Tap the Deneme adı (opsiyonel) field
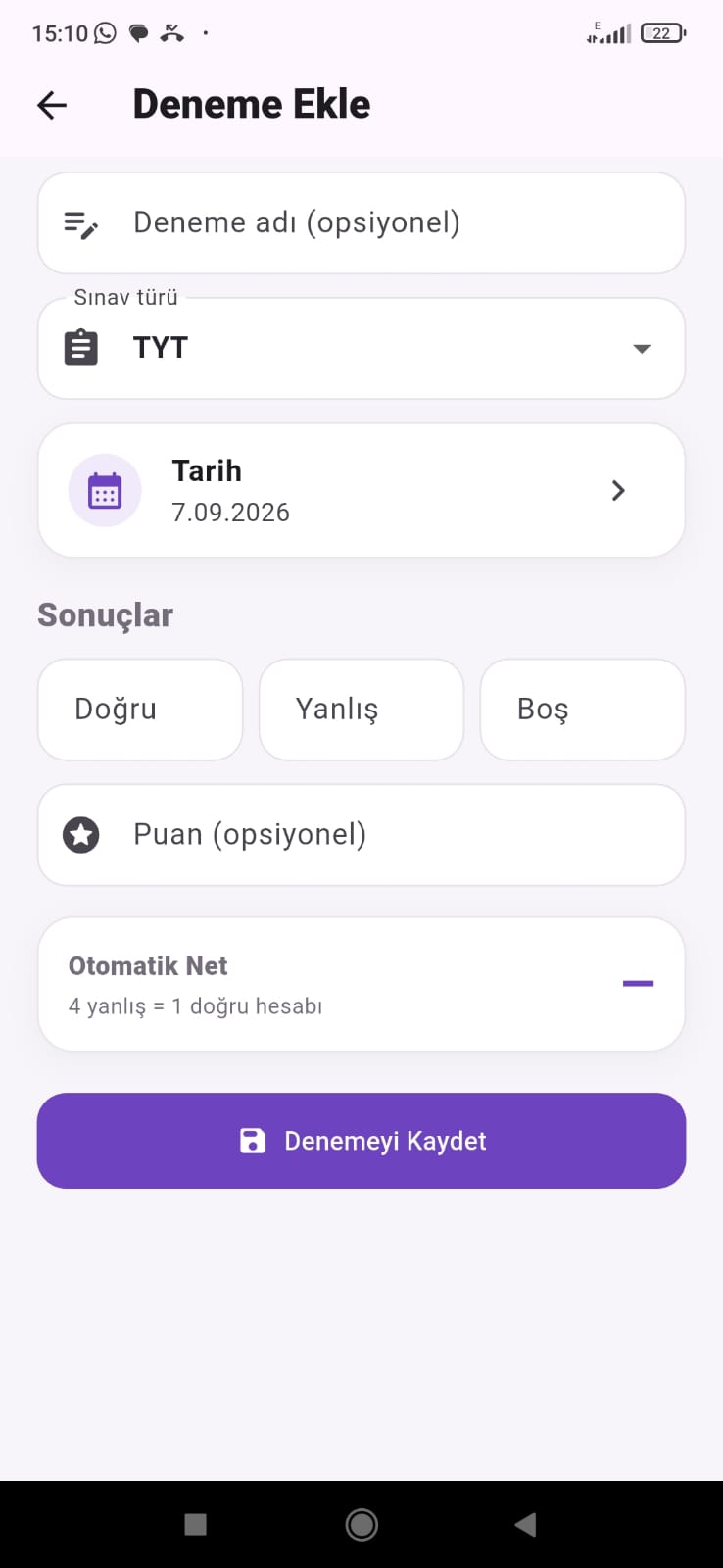Screen dimensions: 723x1568 click(x=361, y=223)
